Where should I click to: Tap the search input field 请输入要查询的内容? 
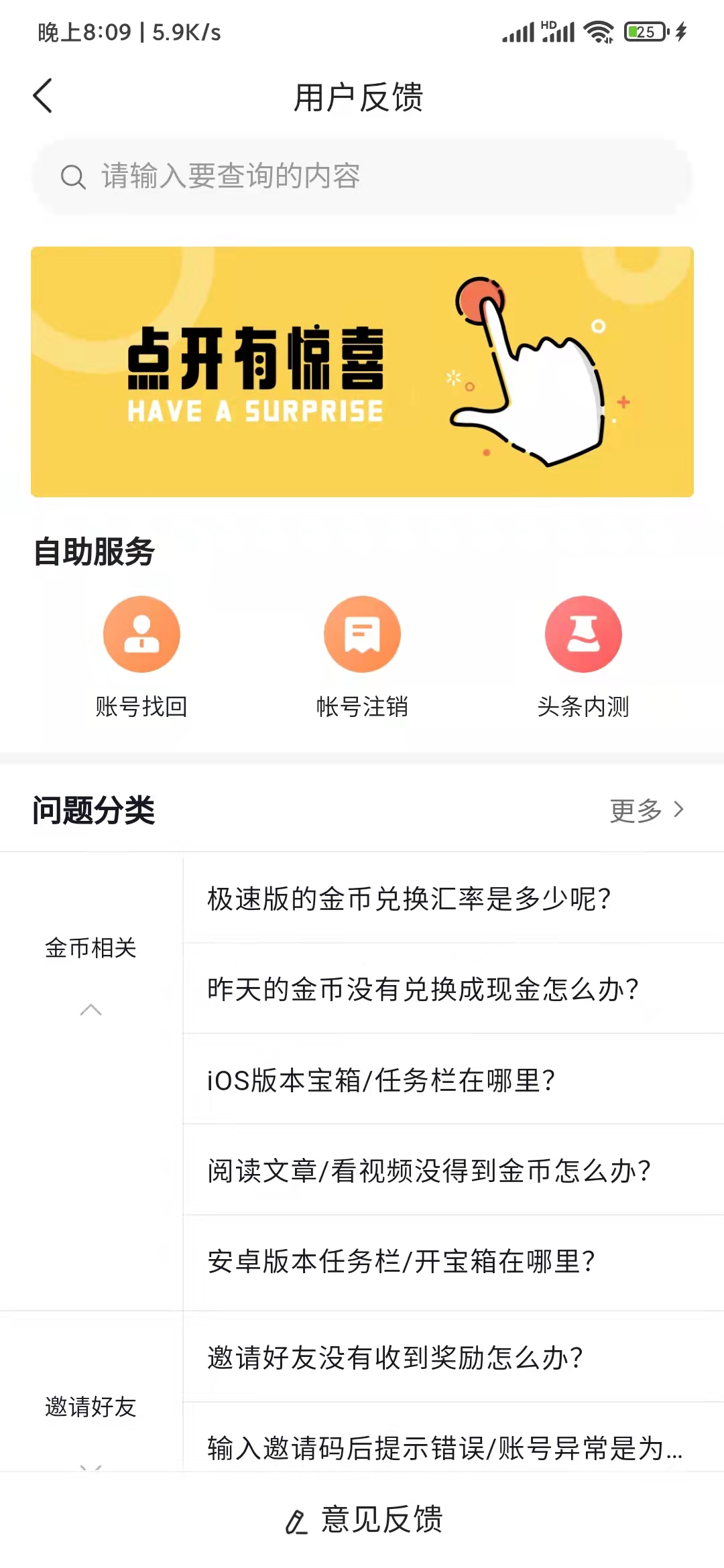[362, 177]
